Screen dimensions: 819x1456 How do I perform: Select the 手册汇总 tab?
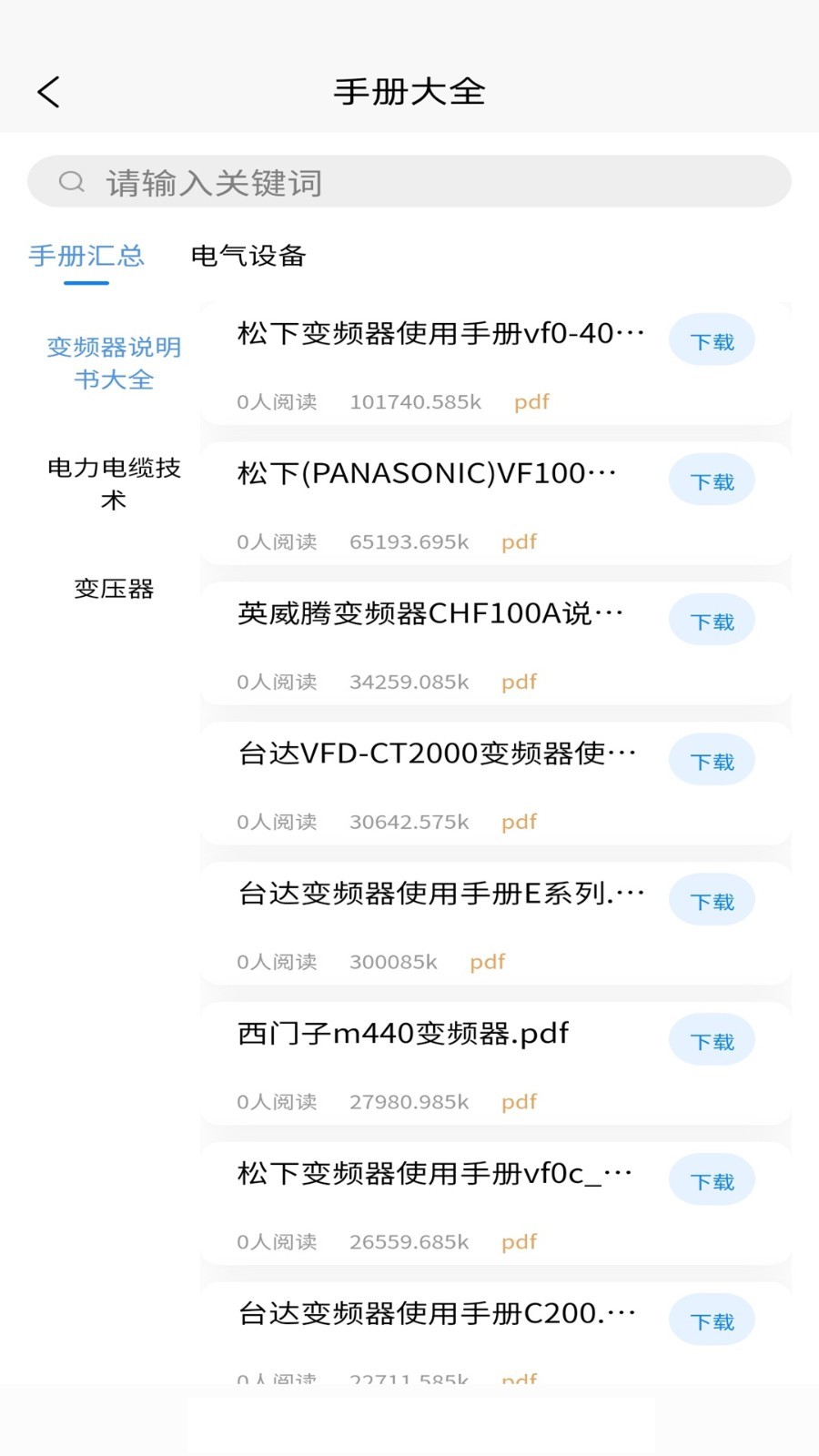point(86,256)
